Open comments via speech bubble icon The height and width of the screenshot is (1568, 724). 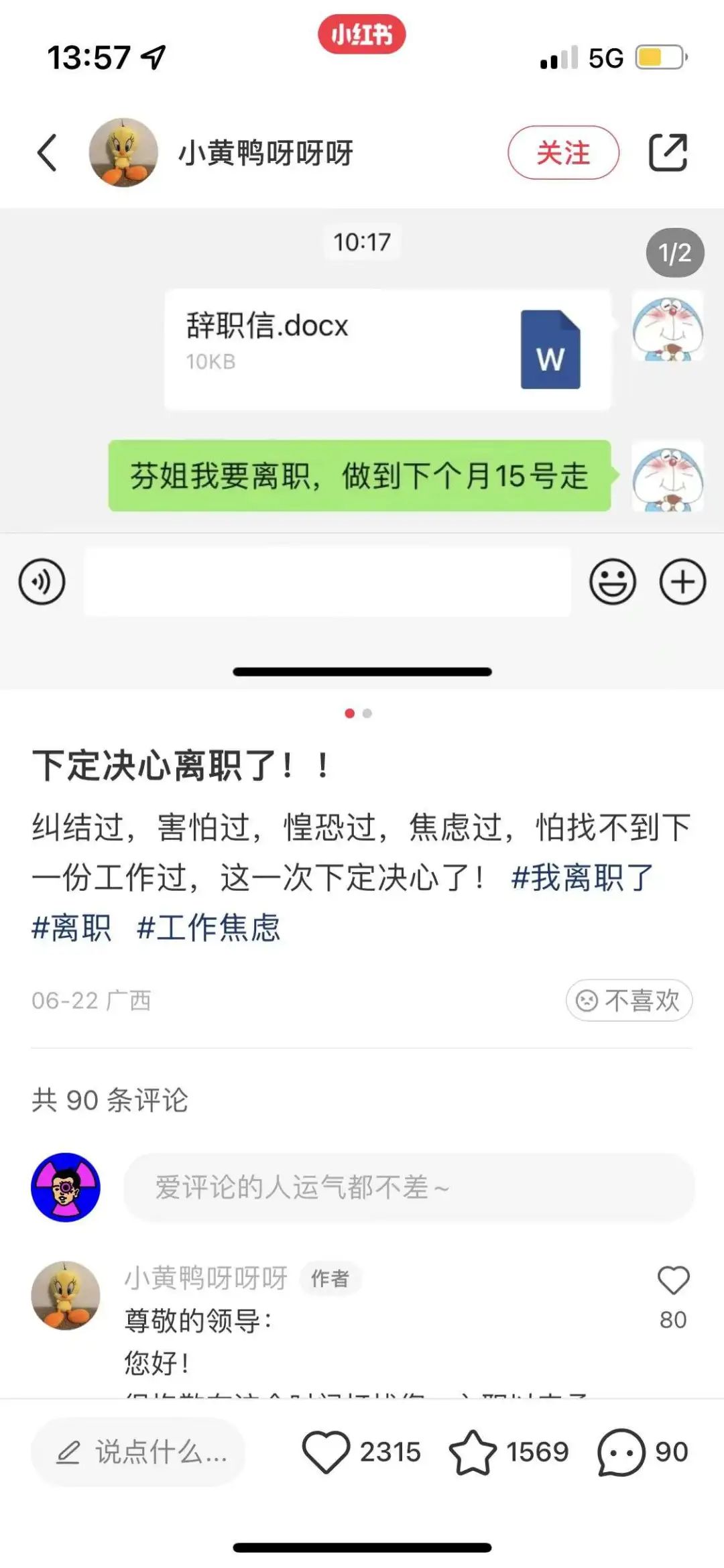[x=620, y=1452]
